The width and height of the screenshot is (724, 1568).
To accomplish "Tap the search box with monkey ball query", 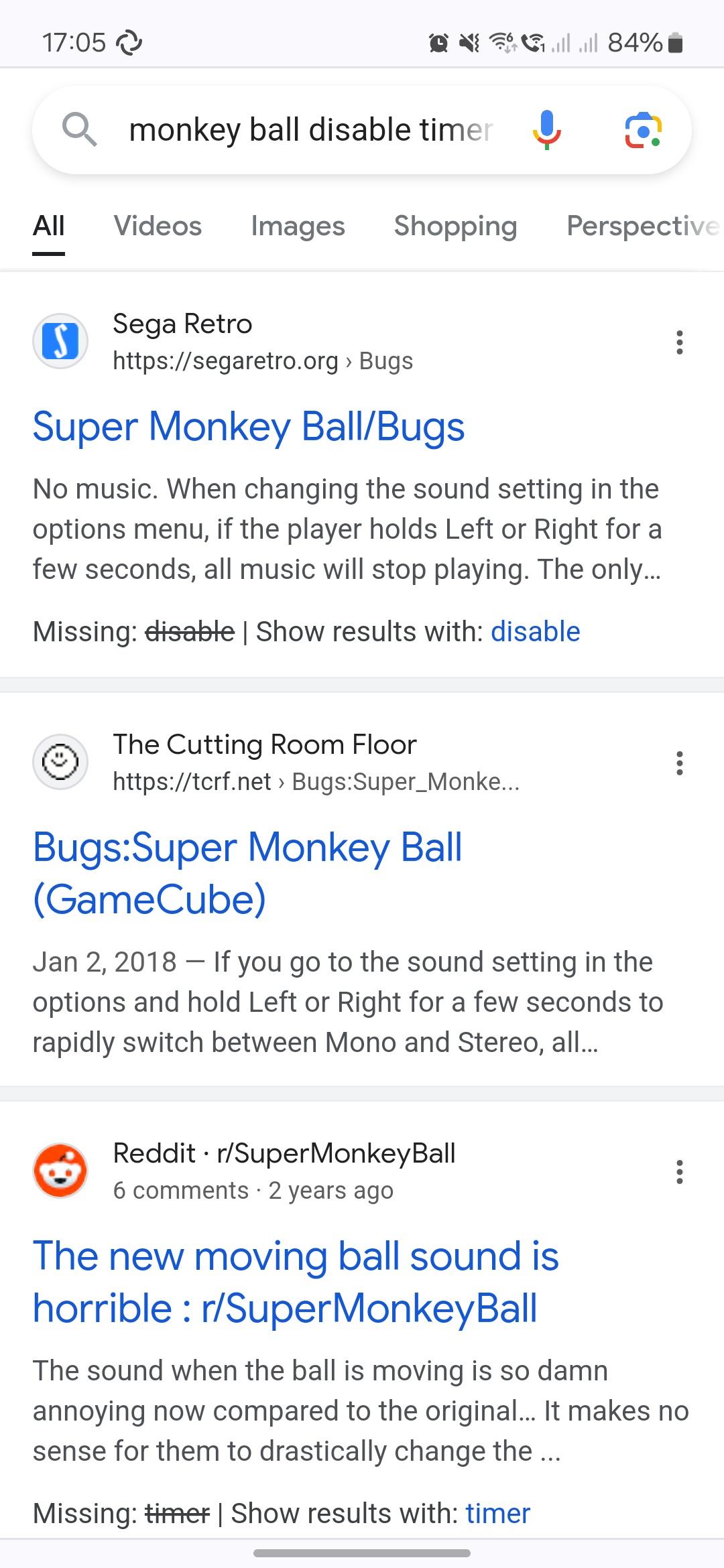I will click(310, 130).
